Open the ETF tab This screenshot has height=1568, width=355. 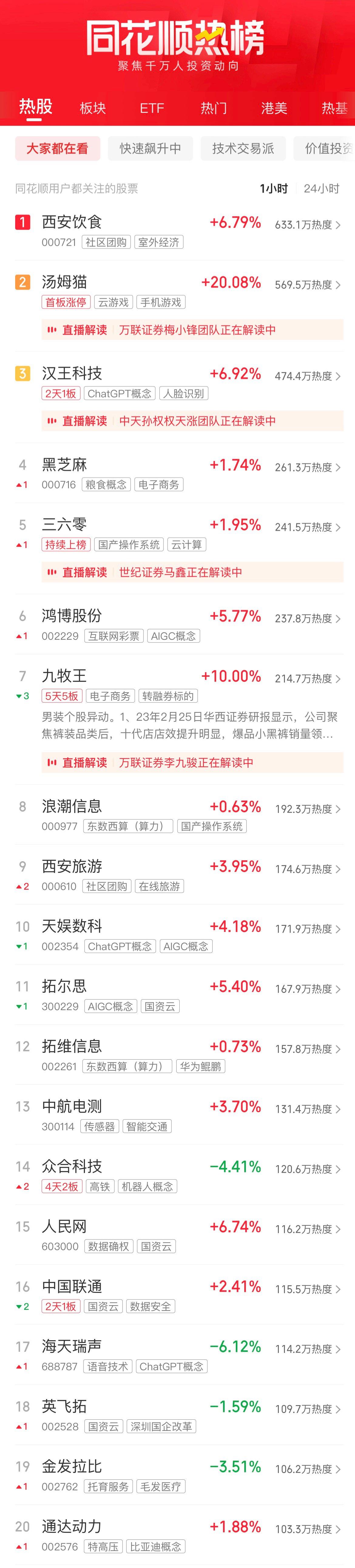152,108
